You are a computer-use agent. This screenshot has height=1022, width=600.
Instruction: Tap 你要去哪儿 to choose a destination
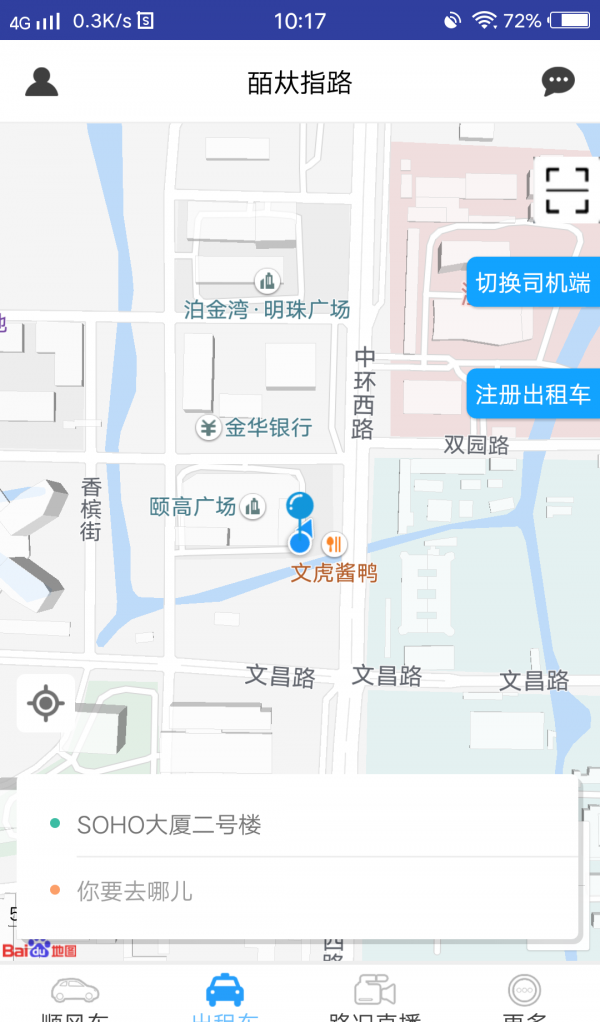pos(300,891)
